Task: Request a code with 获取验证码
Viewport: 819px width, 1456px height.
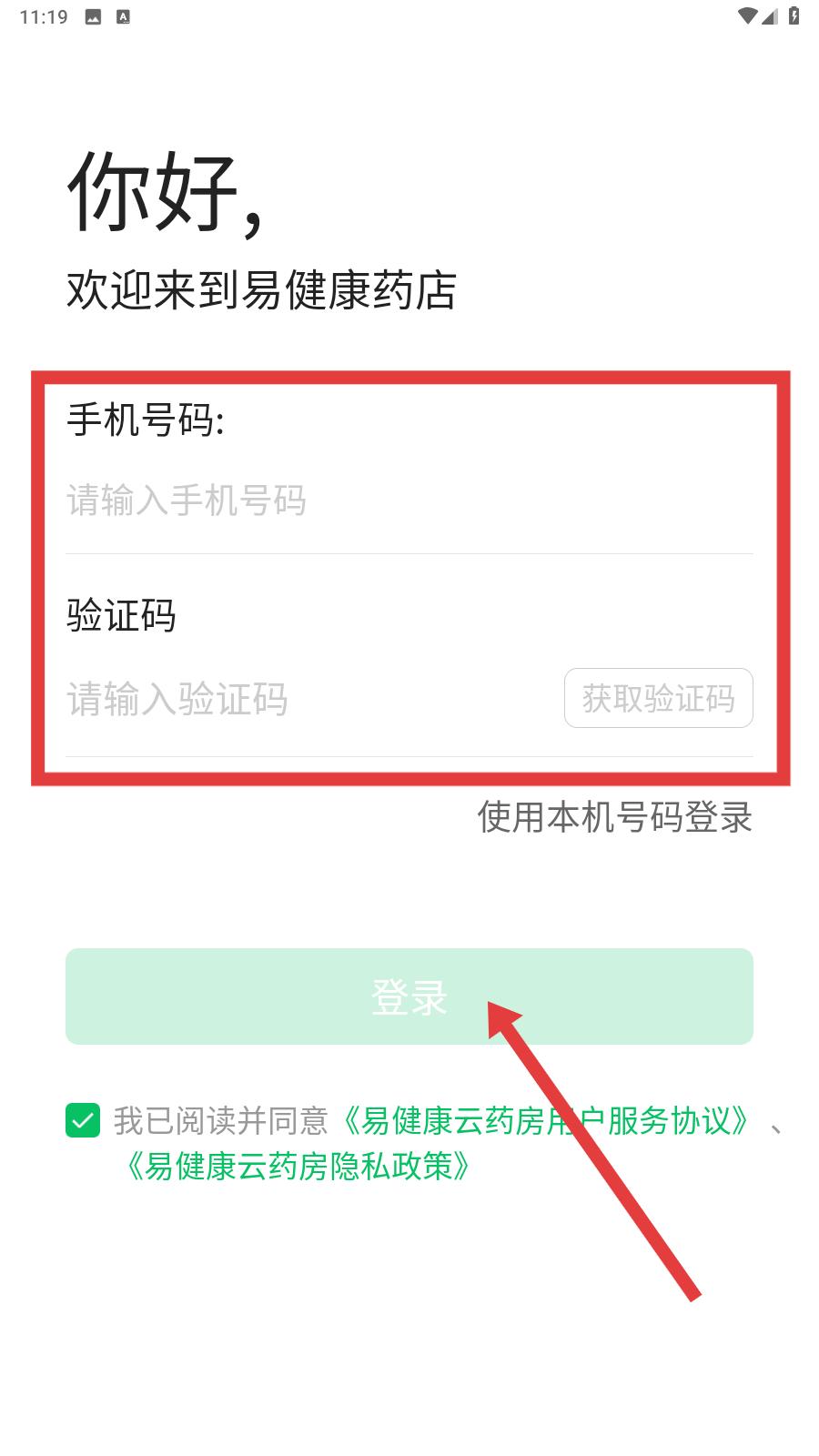Action: click(658, 698)
